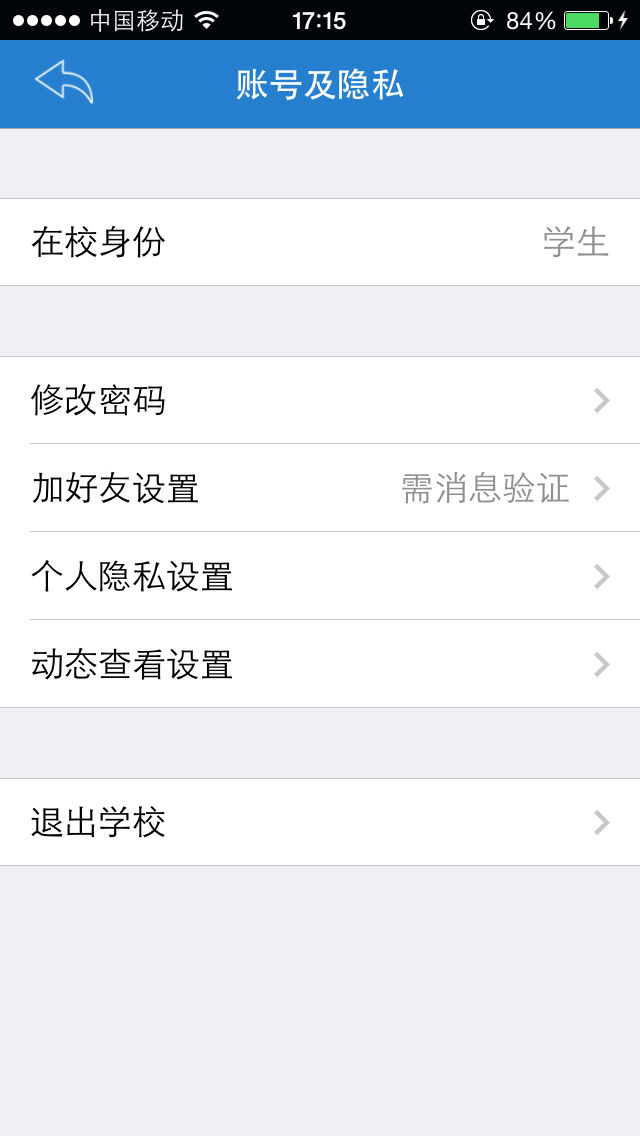Open 加好友设置 friend request settings
This screenshot has width=640, height=1136.
[320, 489]
